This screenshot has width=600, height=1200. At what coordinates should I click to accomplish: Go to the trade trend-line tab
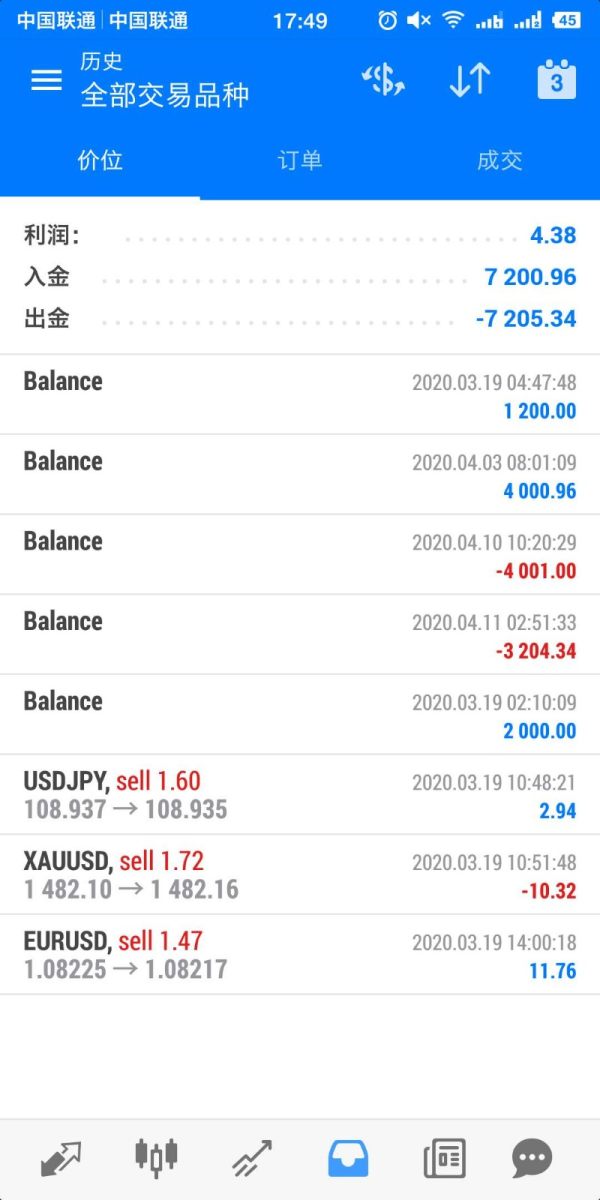(x=252, y=1159)
